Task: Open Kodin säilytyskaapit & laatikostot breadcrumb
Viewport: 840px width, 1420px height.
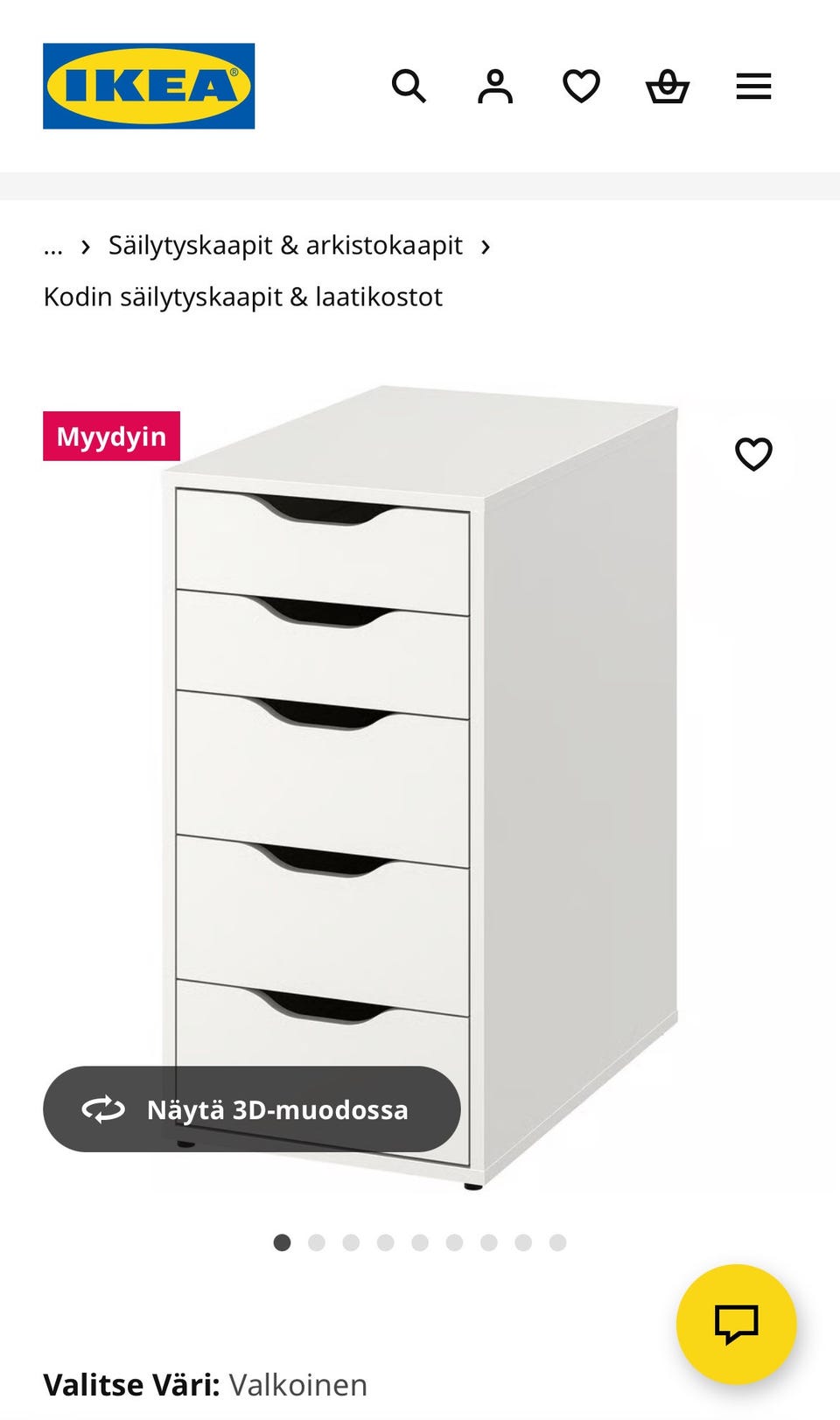Action: (243, 297)
